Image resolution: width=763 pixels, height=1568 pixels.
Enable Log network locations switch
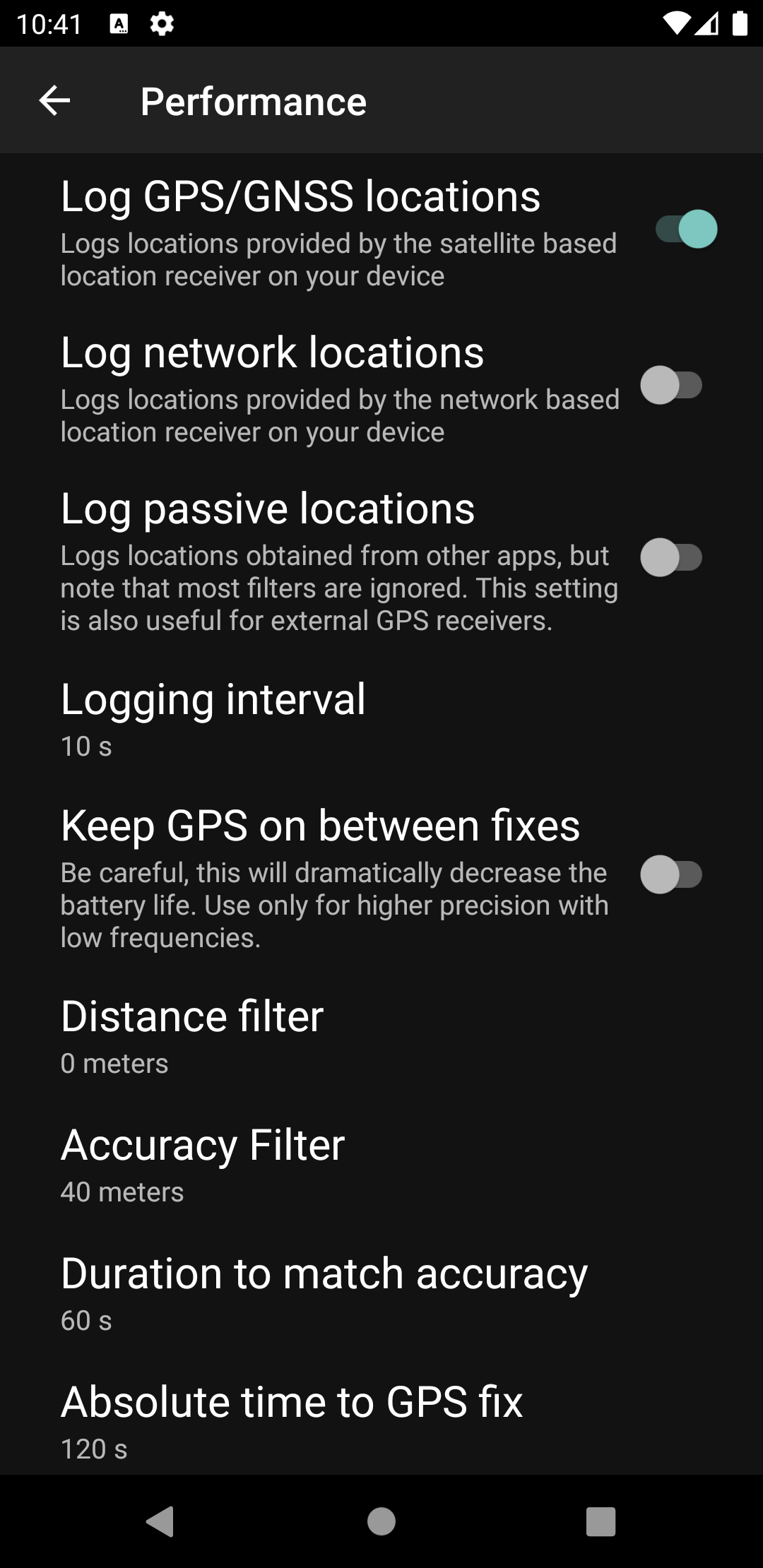671,386
